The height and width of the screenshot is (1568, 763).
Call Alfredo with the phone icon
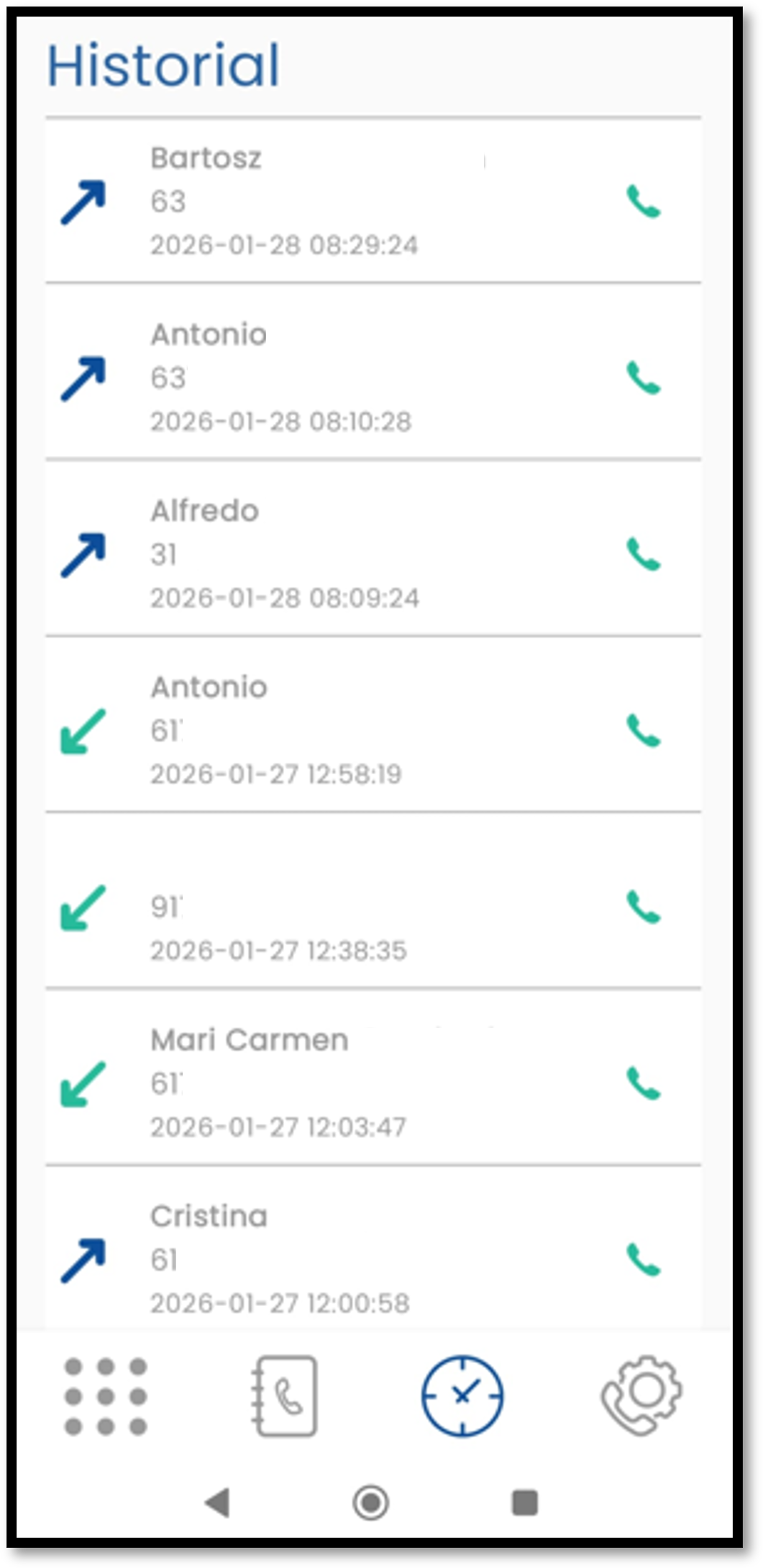point(644,554)
